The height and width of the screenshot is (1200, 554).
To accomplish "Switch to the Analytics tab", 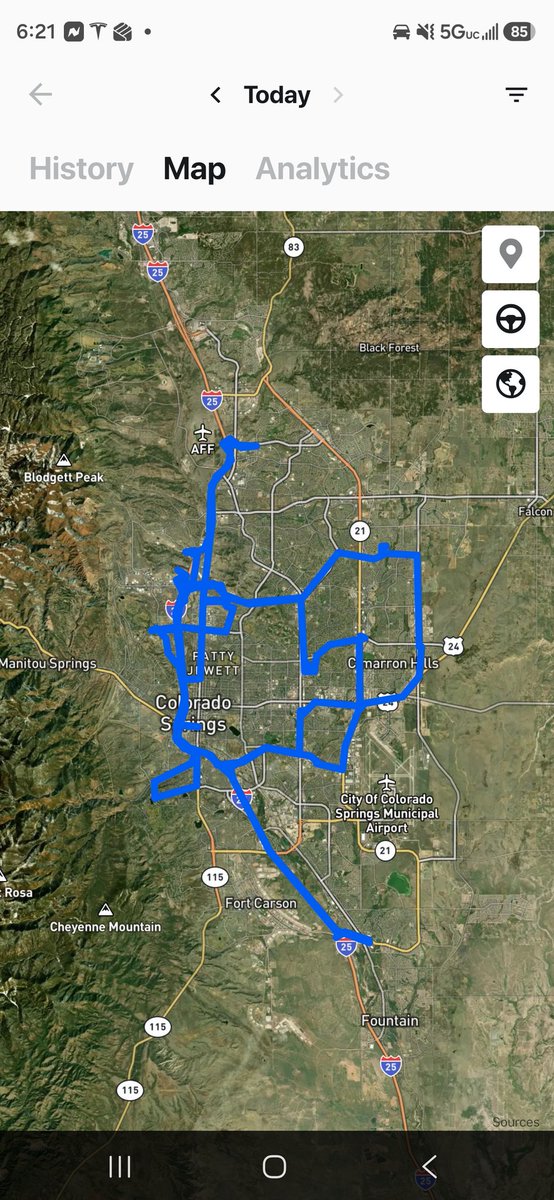I will pos(323,169).
